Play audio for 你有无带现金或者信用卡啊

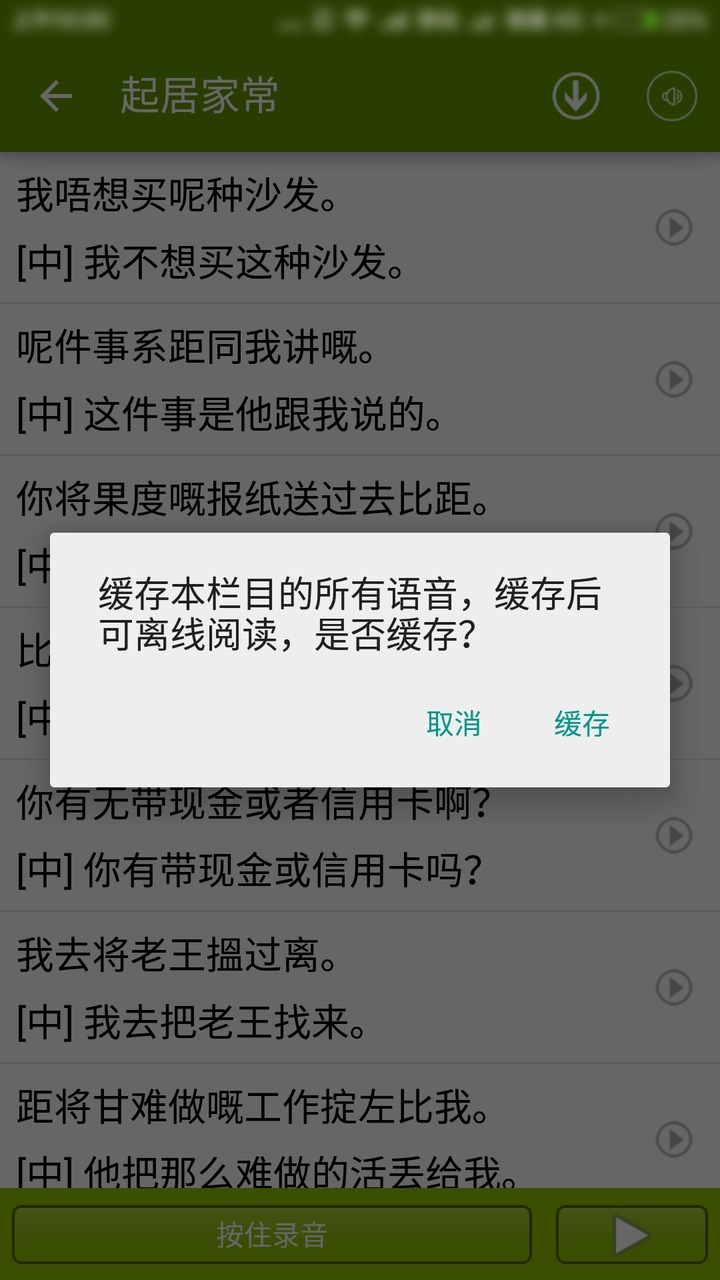674,835
